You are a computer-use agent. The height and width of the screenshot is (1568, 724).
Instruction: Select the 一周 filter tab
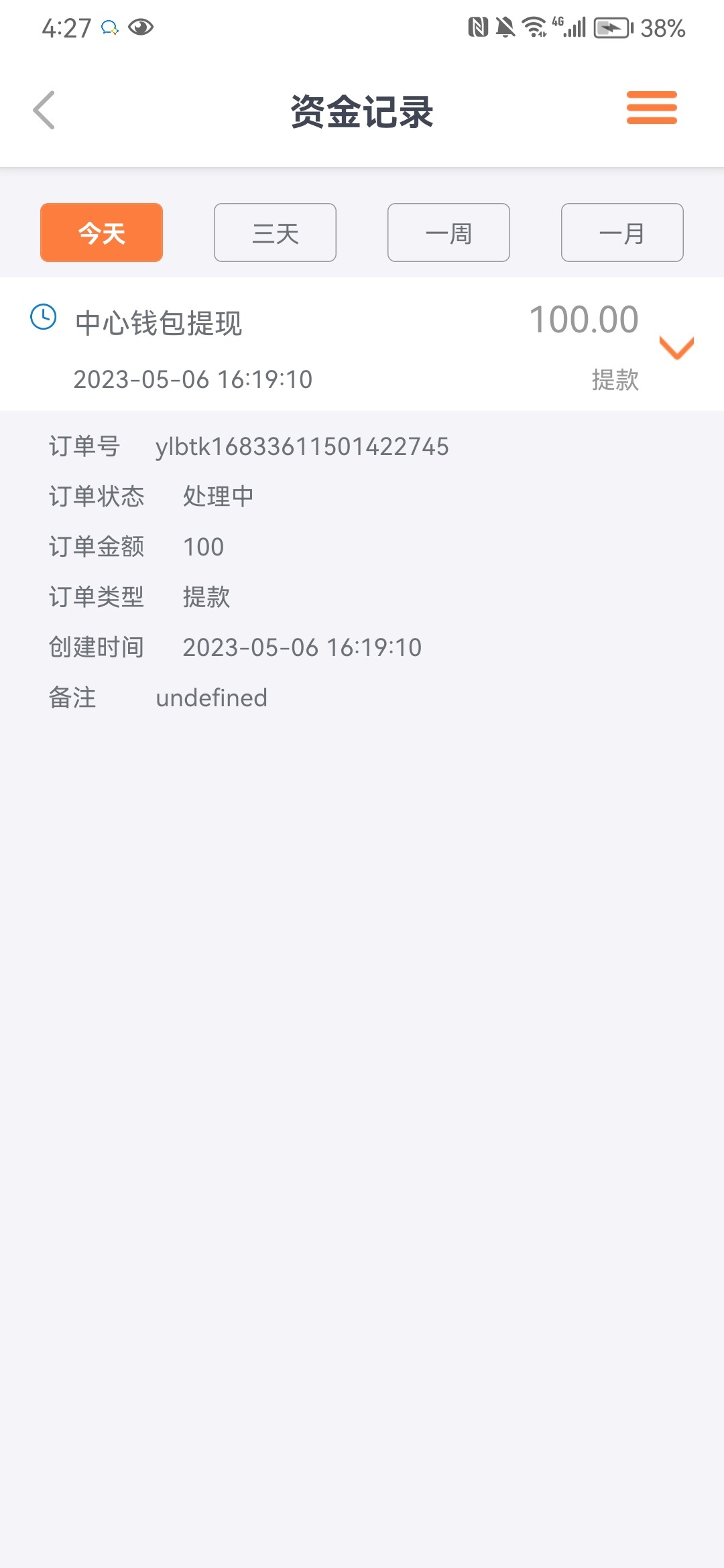pos(448,233)
